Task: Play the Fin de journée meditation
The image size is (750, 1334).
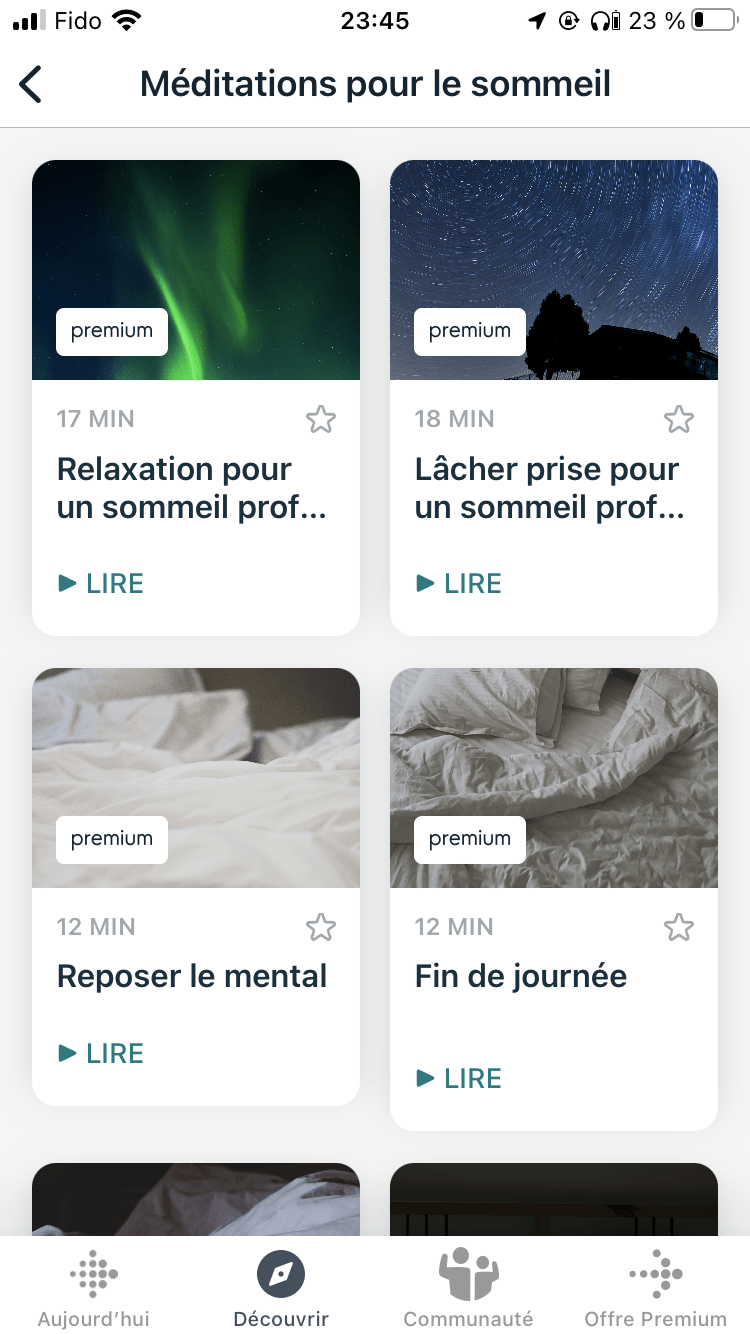Action: [459, 1078]
